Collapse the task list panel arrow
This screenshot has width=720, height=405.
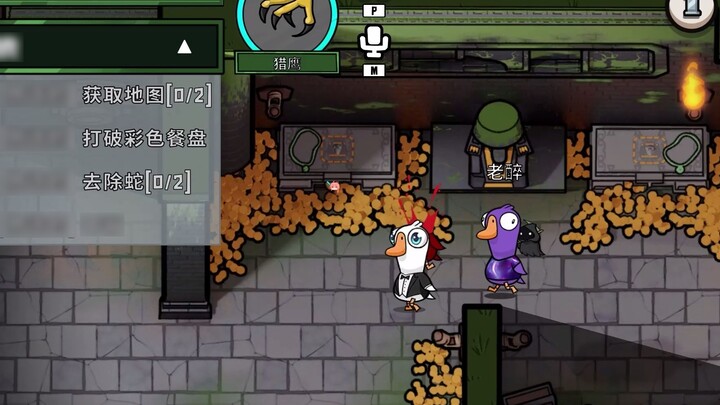184,47
